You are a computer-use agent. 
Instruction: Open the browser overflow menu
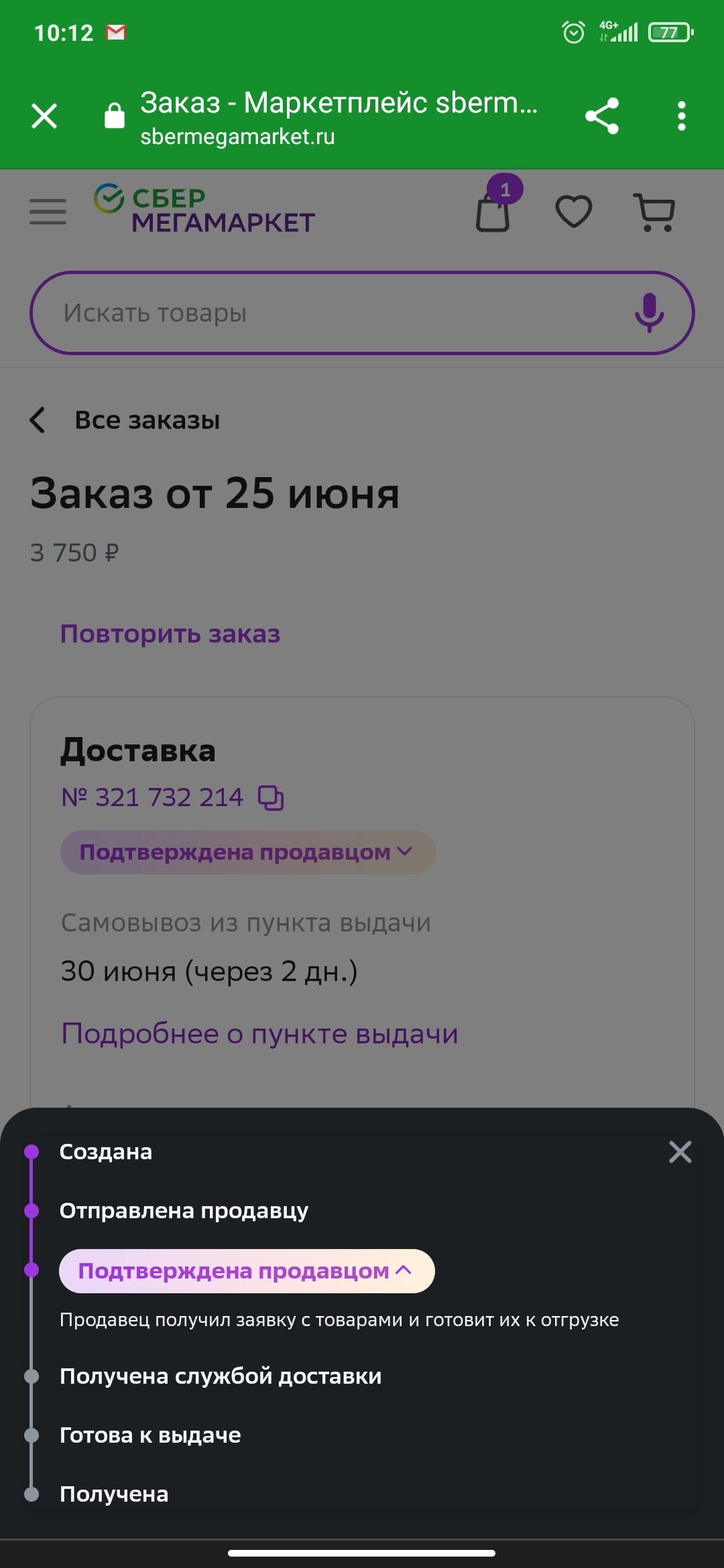point(681,116)
